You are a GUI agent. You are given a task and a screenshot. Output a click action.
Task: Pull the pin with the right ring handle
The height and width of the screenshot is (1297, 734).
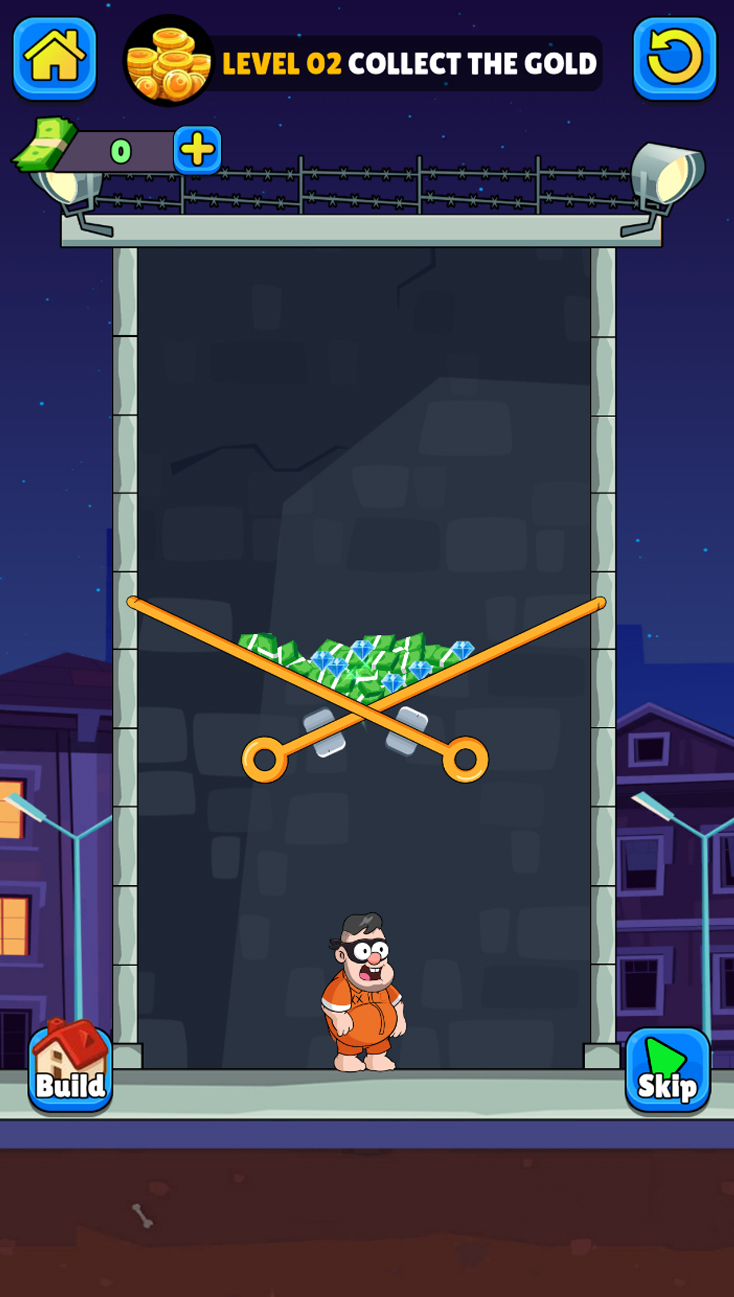coord(466,760)
